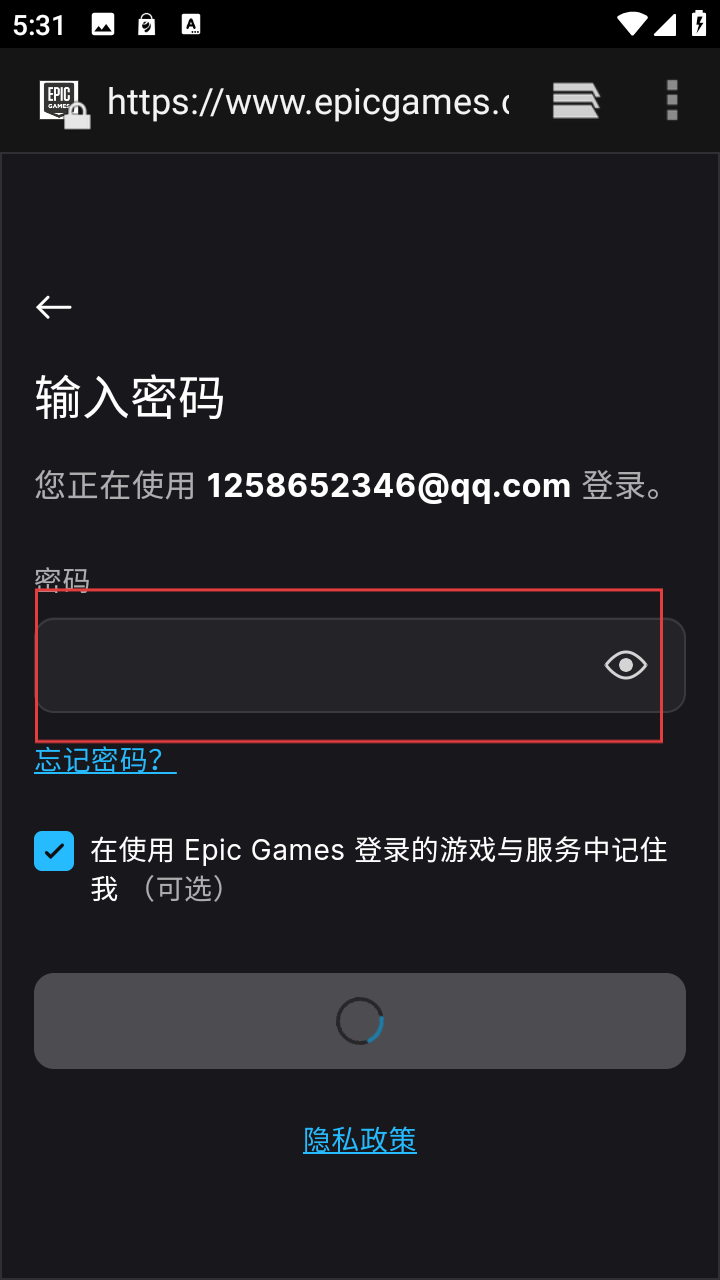Focus the password input field
This screenshot has height=1280, width=720.
click(x=310, y=665)
